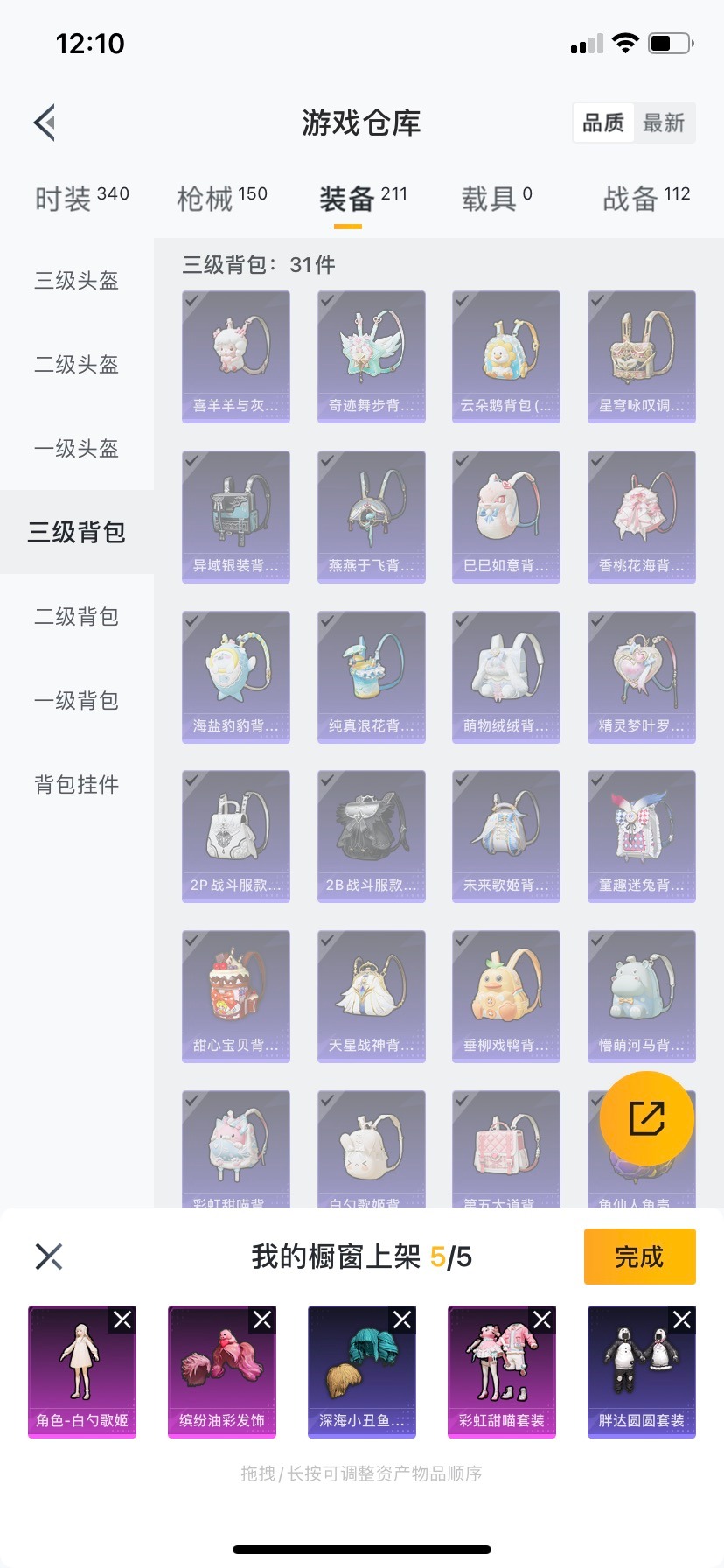Sort by 最新
The height and width of the screenshot is (1568, 724).
tap(664, 122)
